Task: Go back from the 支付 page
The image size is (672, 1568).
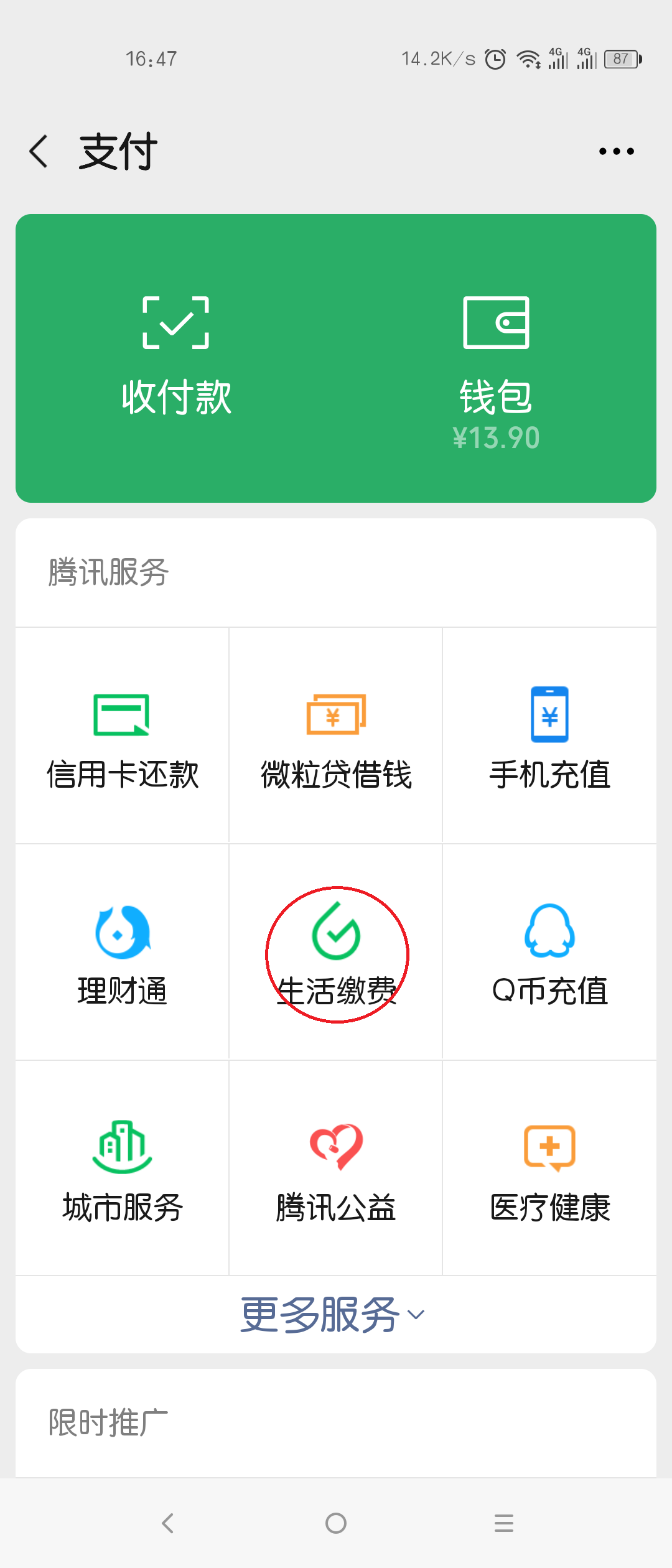Action: point(39,151)
